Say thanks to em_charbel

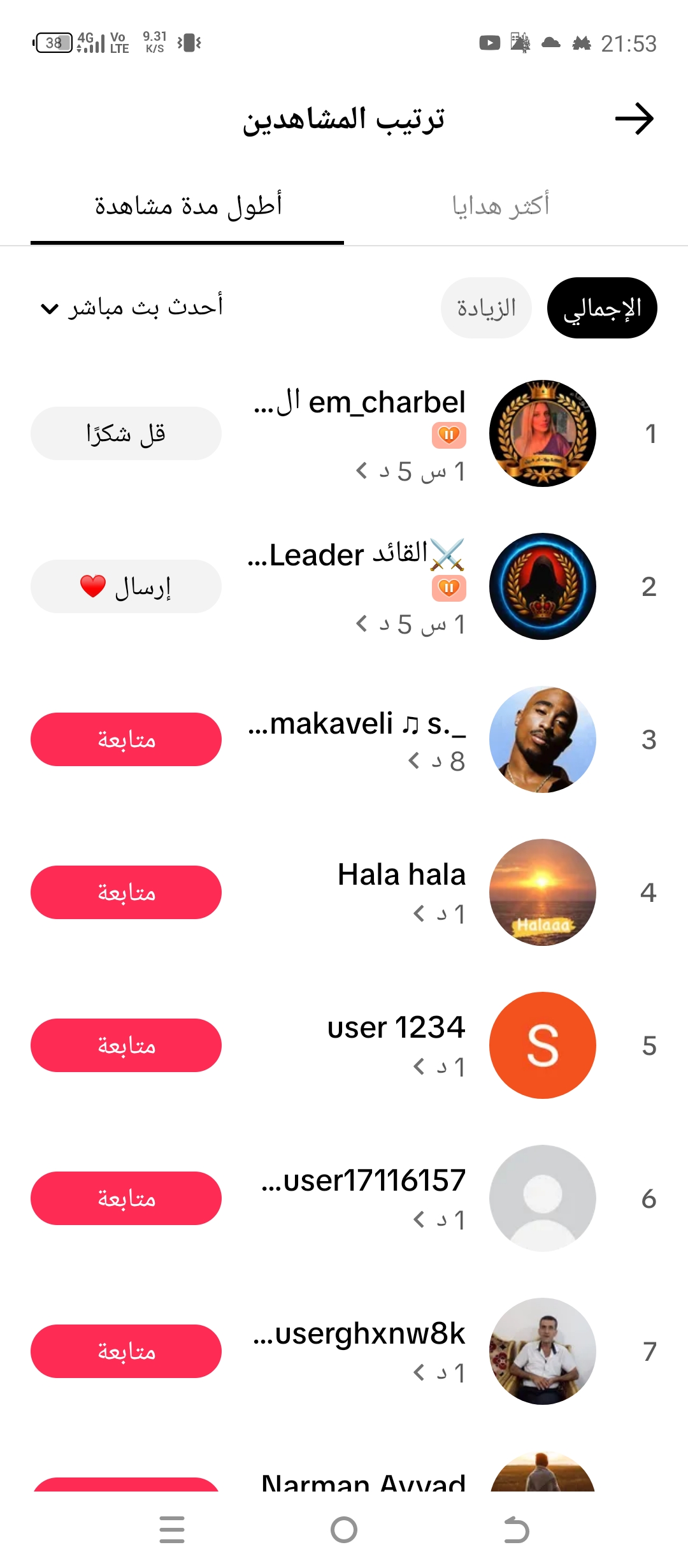126,433
